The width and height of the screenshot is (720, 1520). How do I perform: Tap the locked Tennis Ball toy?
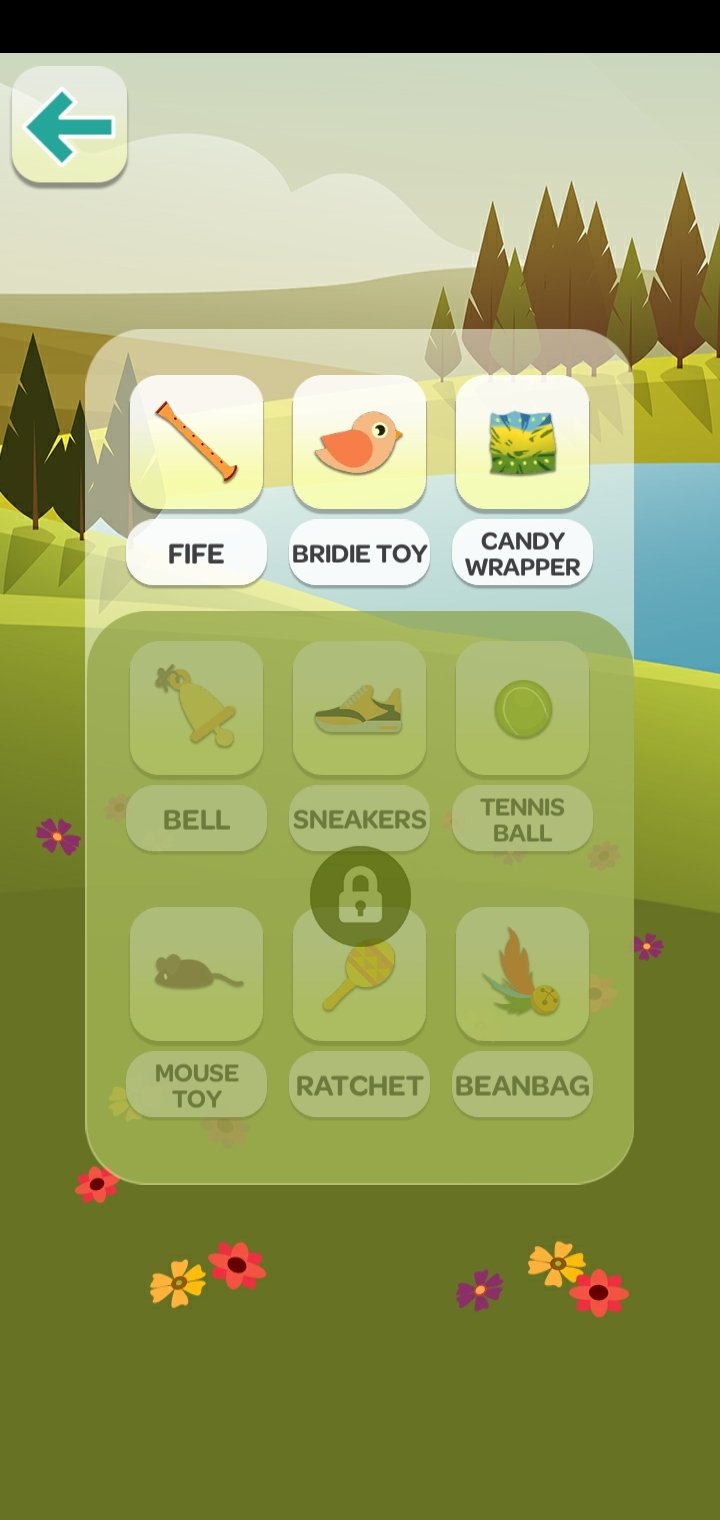[522, 708]
